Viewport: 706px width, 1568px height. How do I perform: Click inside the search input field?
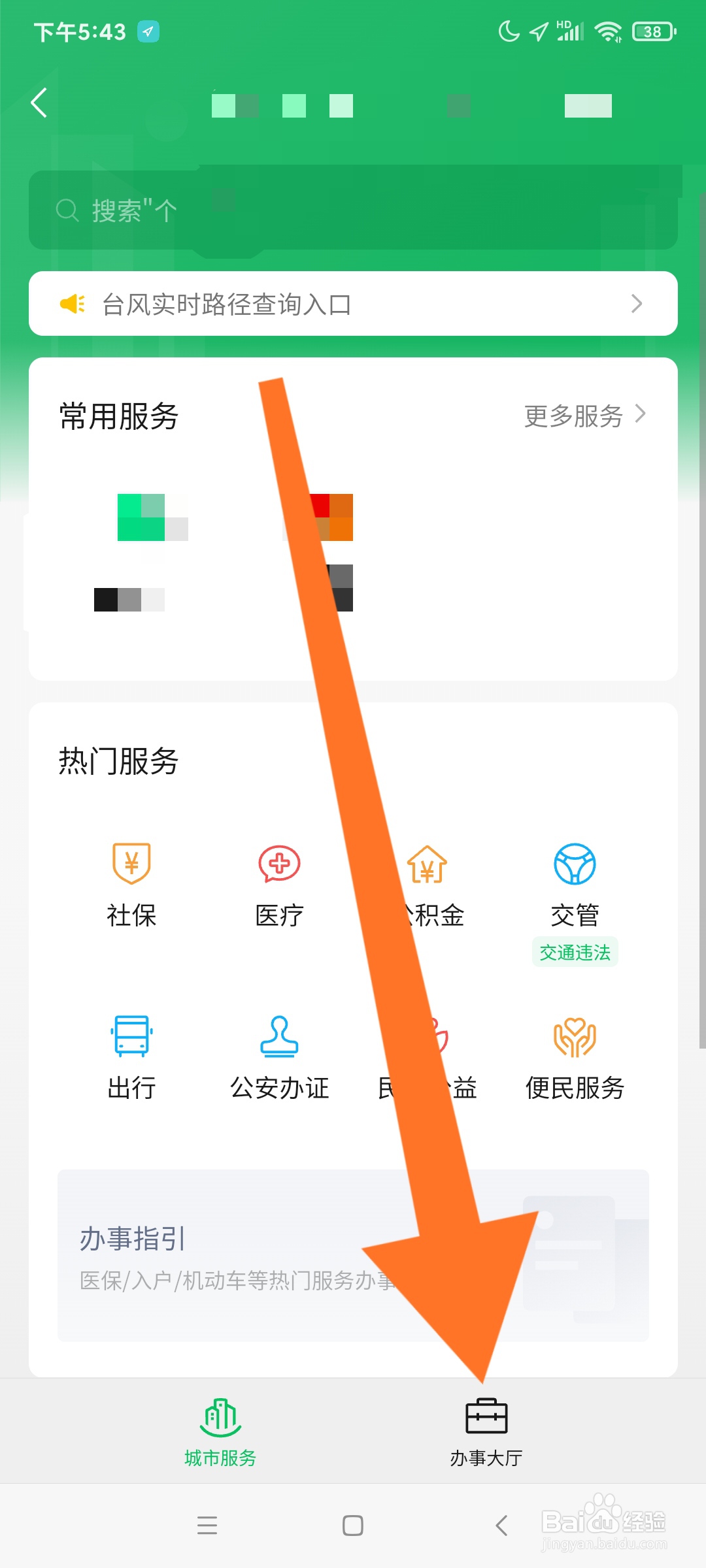261,210
